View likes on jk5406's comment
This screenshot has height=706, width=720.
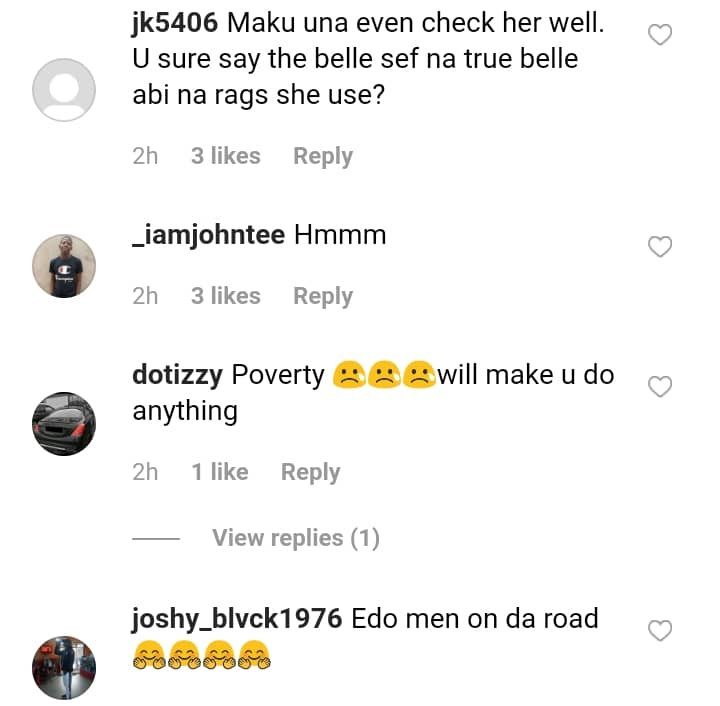point(225,156)
